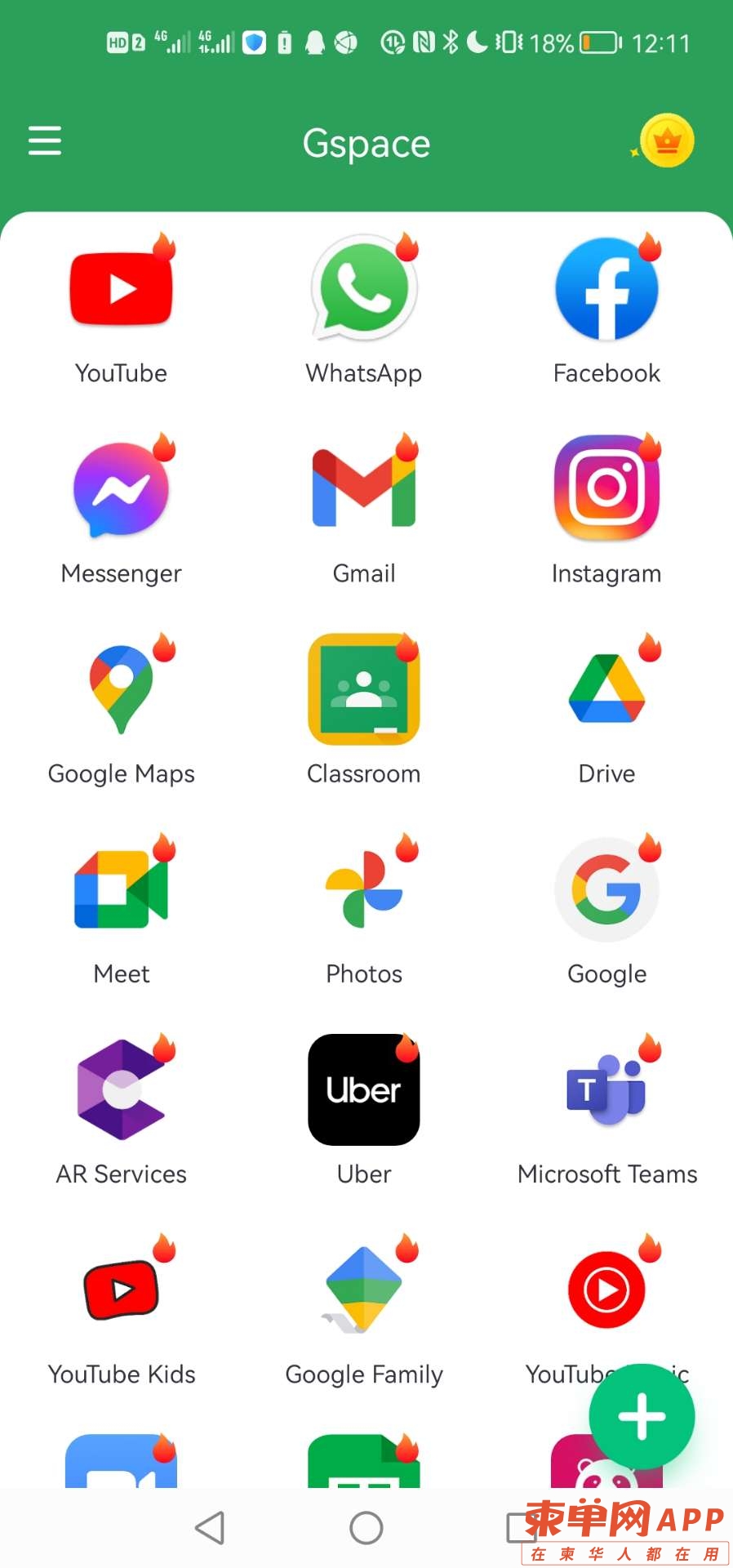Open AR Services
Viewport: 733px width, 1568px height.
tap(122, 1090)
